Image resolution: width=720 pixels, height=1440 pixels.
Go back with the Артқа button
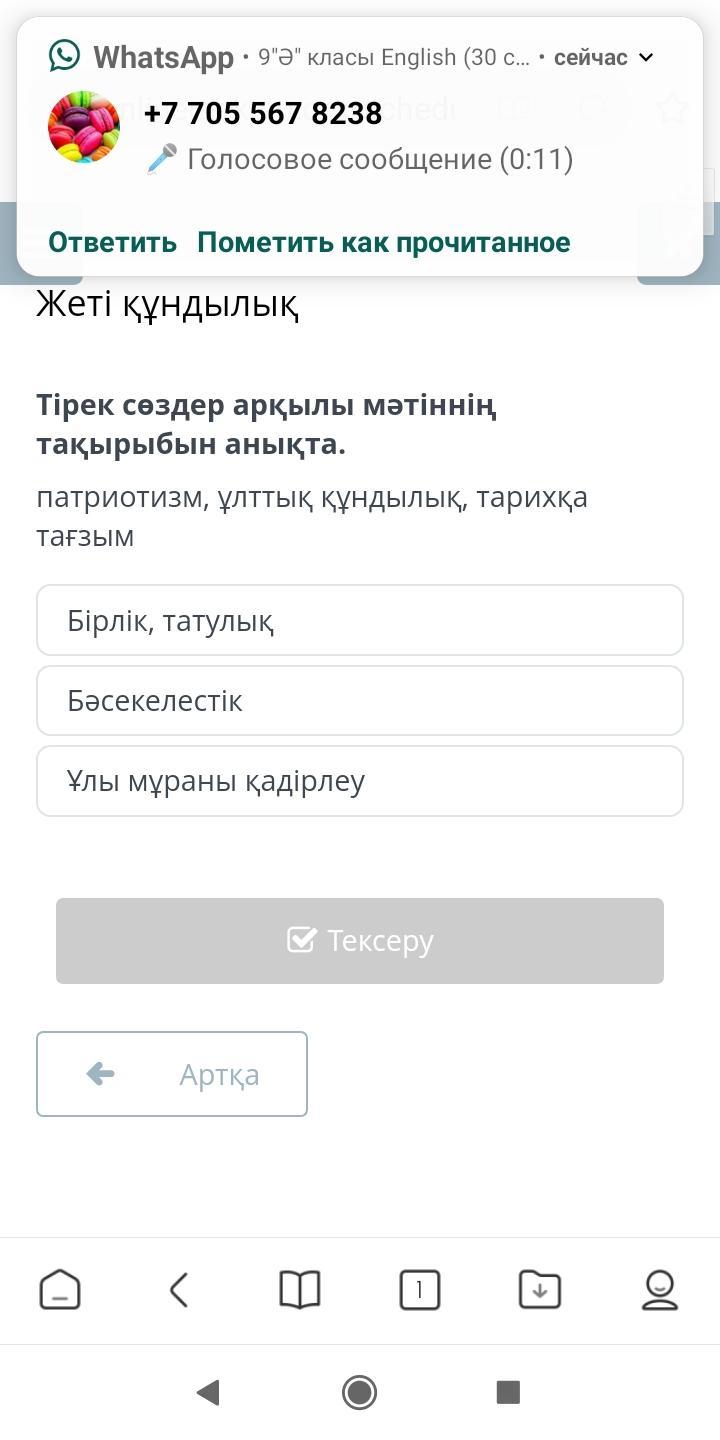click(172, 1074)
